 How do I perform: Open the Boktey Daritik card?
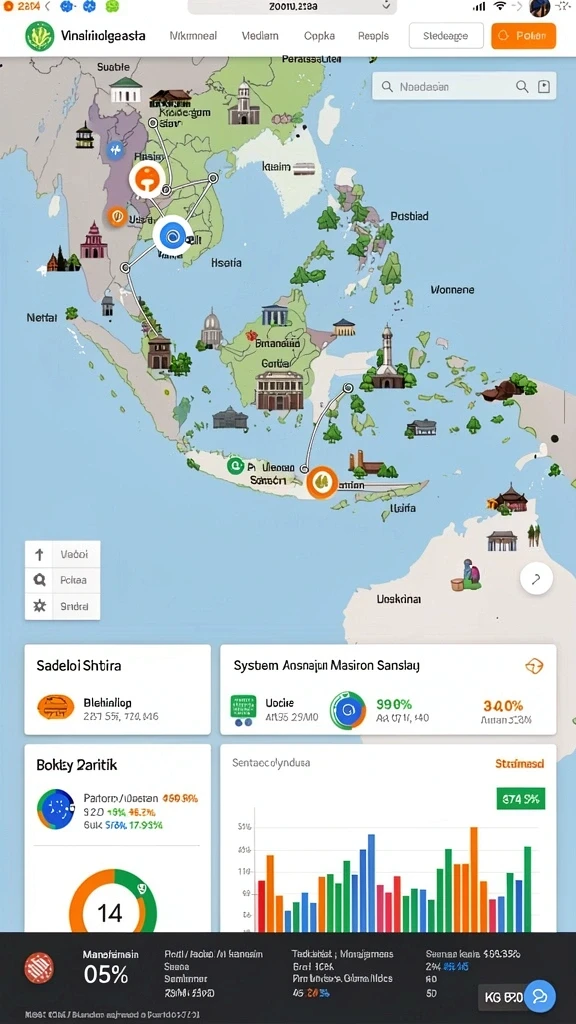[x=118, y=838]
